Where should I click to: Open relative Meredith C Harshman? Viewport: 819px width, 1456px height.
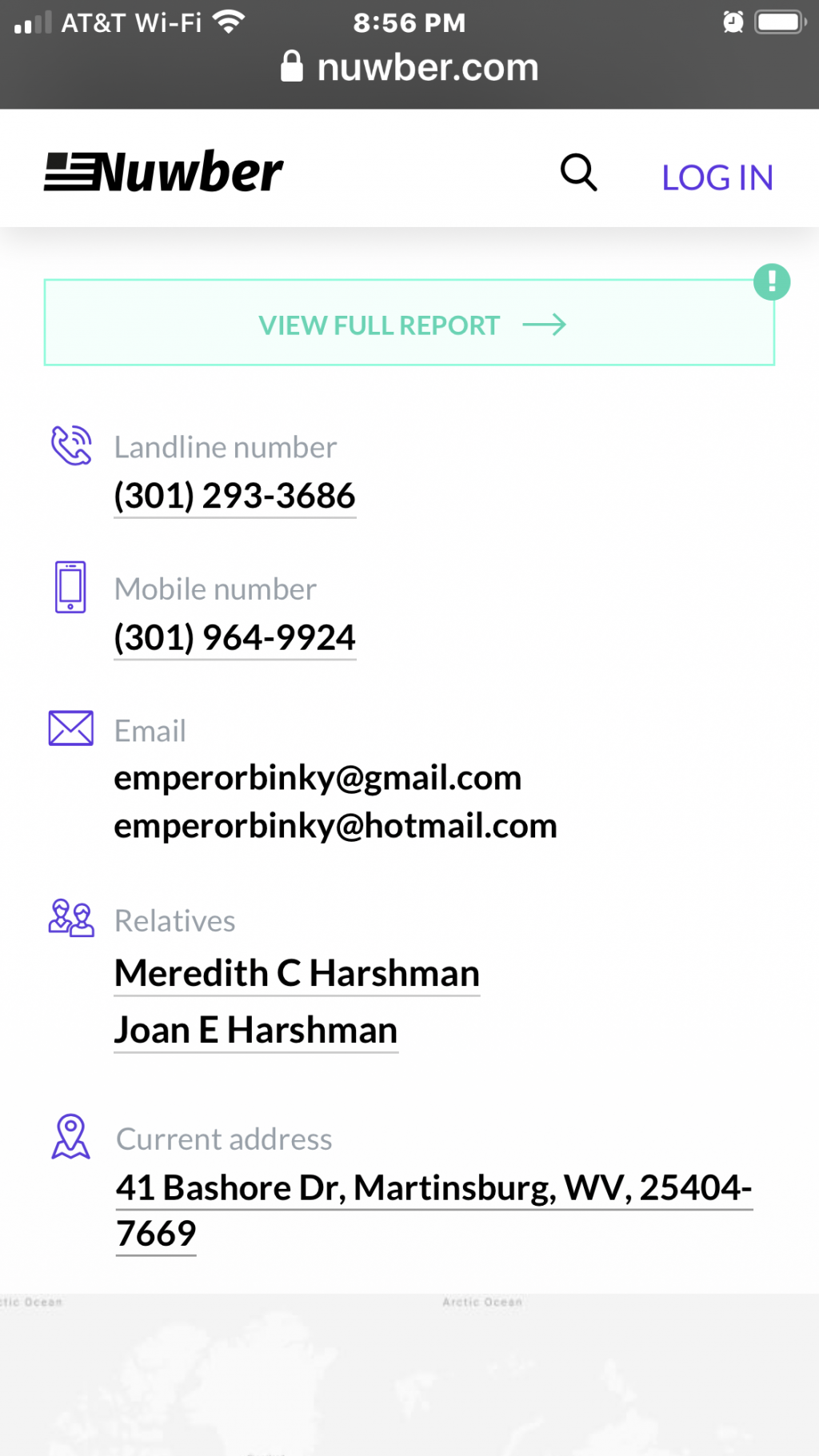[x=297, y=974]
